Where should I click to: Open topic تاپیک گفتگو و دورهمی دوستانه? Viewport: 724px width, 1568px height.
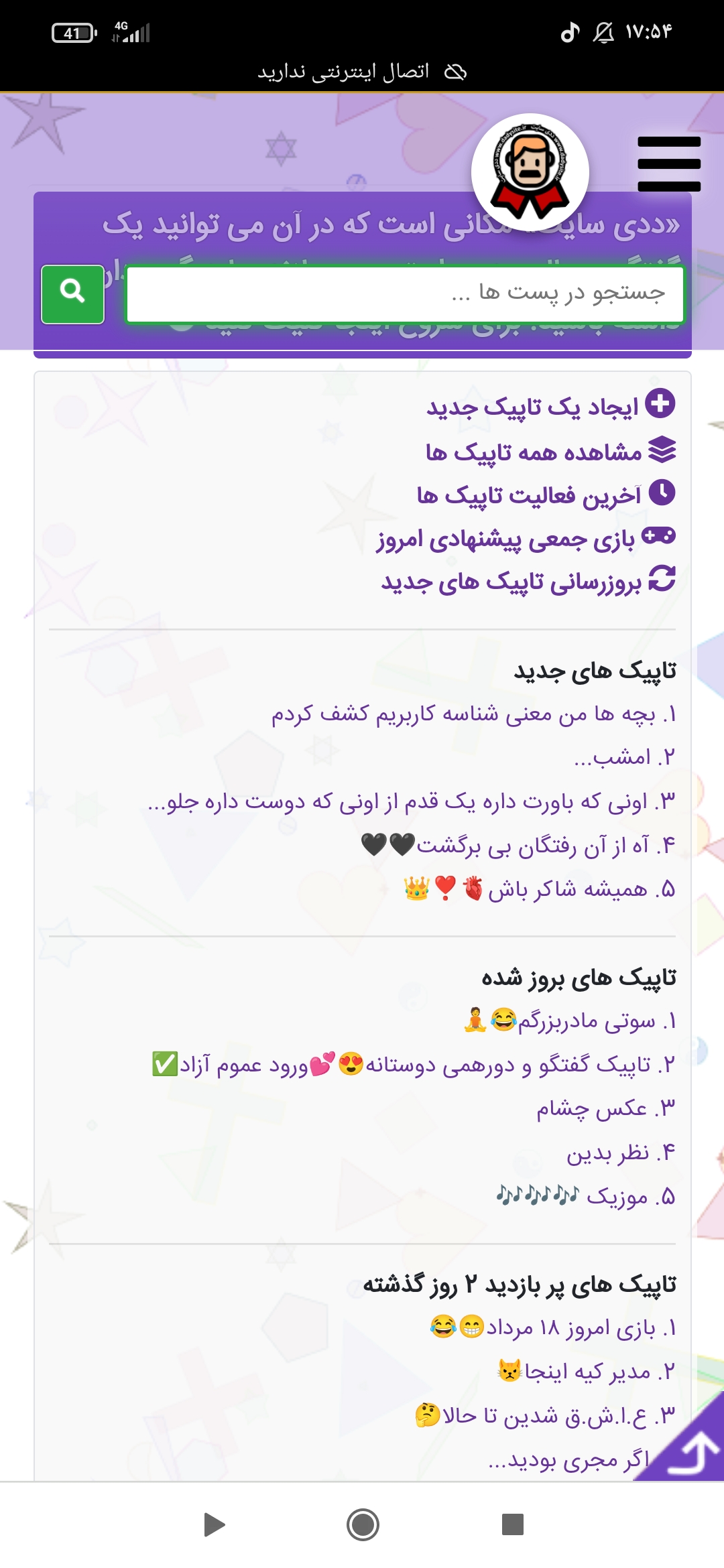point(412,1065)
